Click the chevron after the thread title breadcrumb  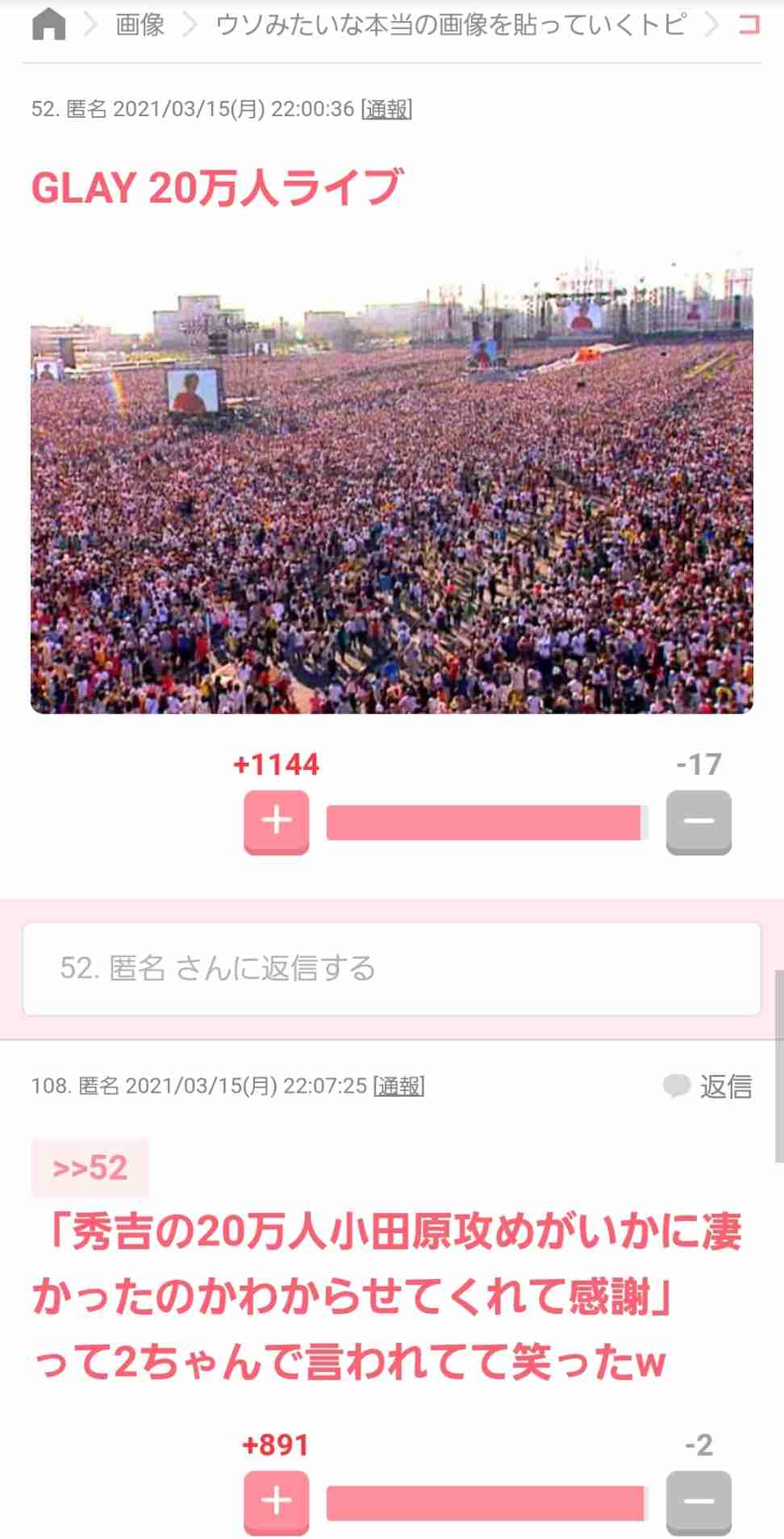click(x=711, y=23)
